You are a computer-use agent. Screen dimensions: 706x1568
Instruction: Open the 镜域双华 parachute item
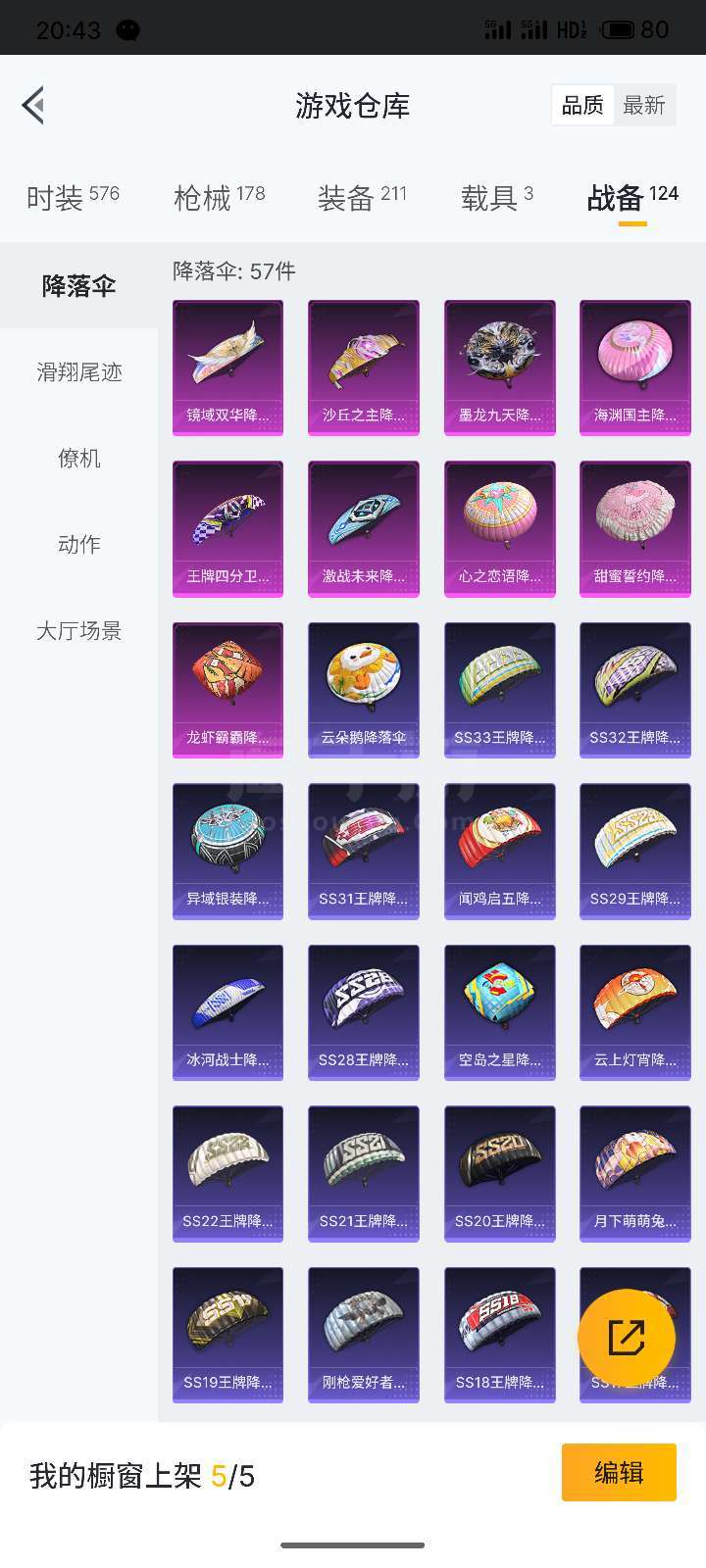pyautogui.click(x=227, y=367)
